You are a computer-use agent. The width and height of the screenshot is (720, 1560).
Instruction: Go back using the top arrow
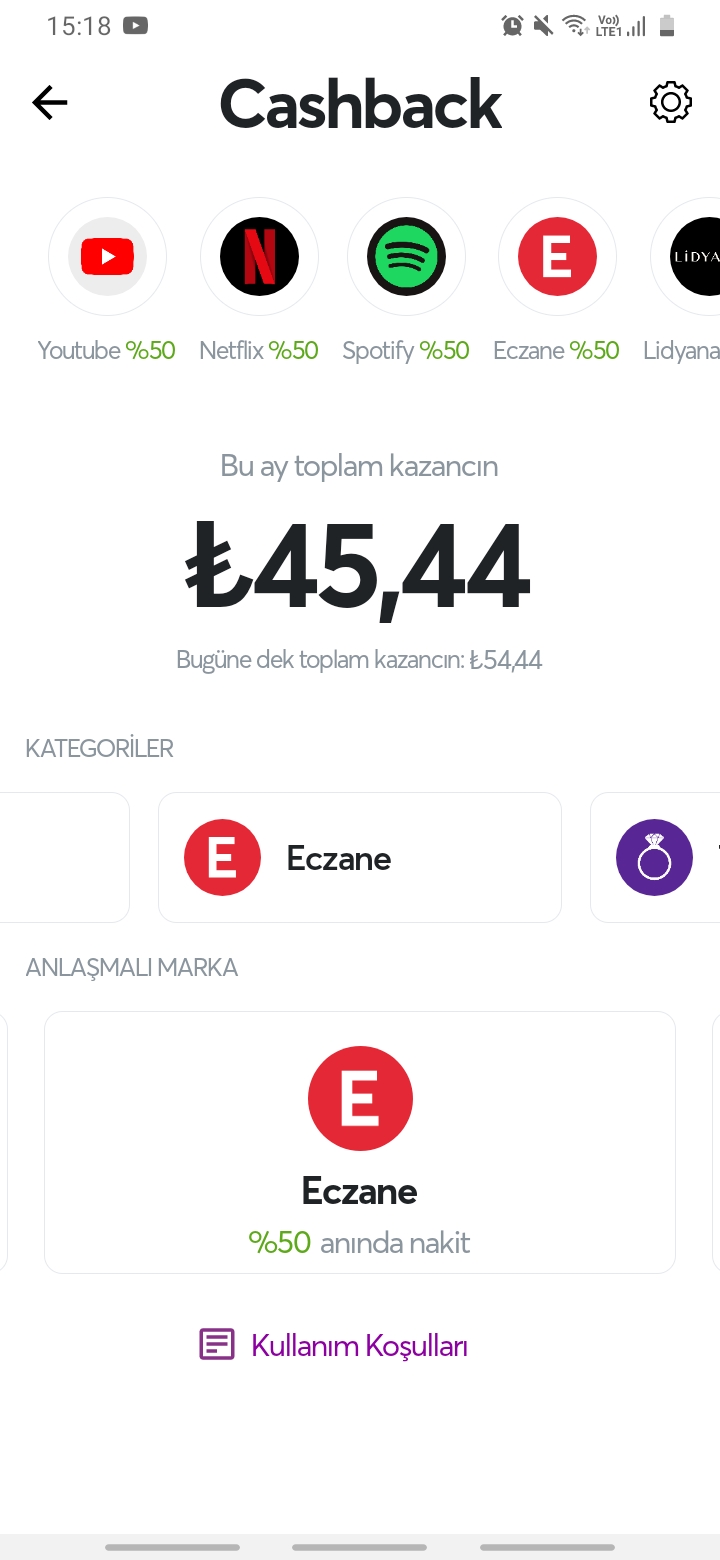pos(49,102)
